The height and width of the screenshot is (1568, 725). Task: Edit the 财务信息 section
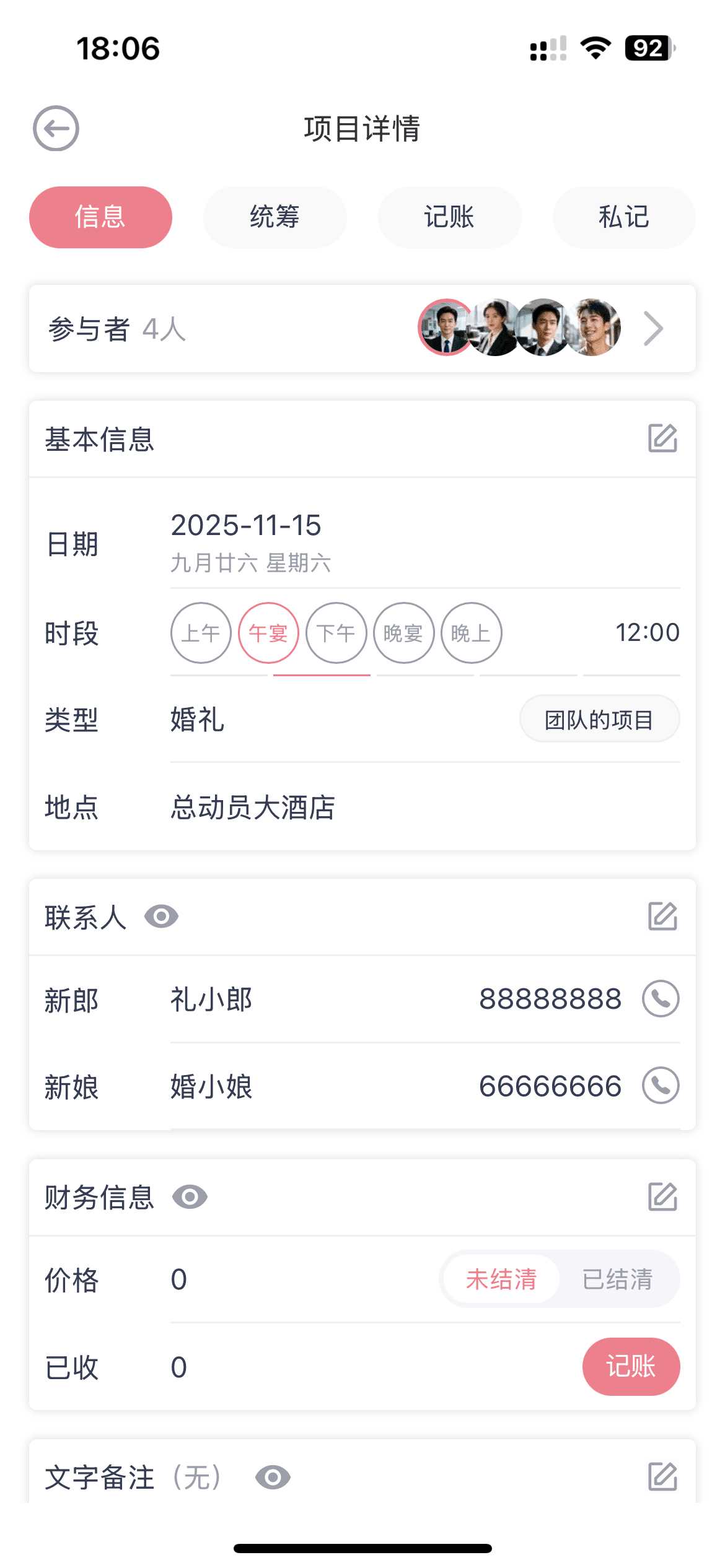pyautogui.click(x=662, y=1196)
